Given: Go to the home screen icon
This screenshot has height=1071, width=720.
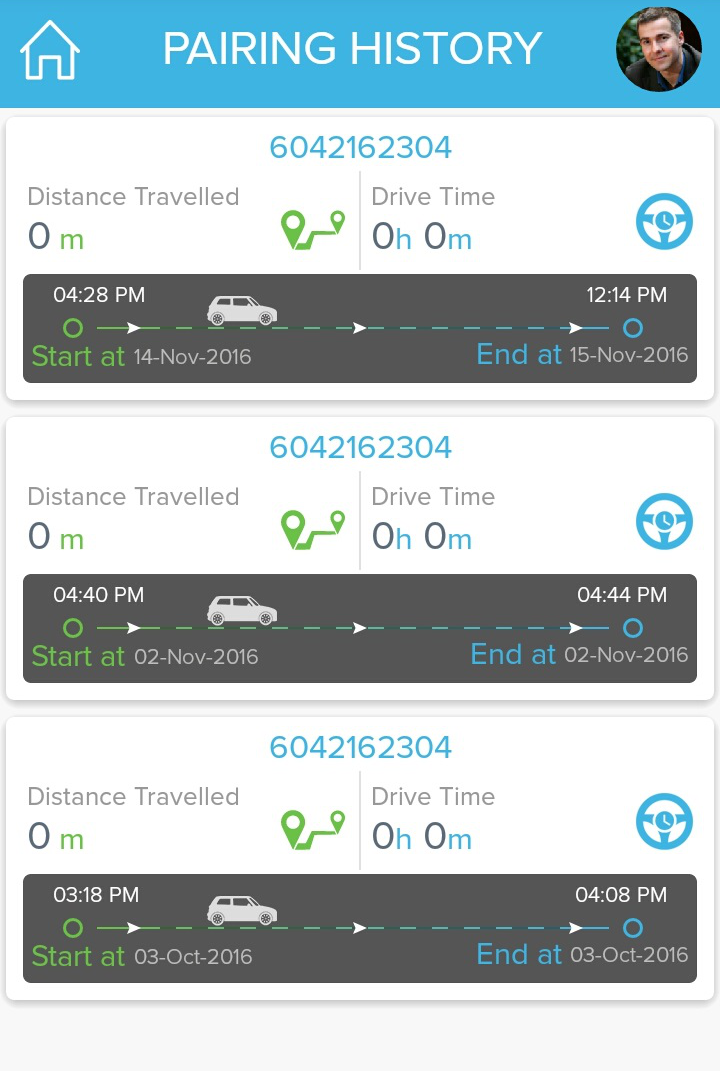Looking at the screenshot, I should tap(50, 50).
